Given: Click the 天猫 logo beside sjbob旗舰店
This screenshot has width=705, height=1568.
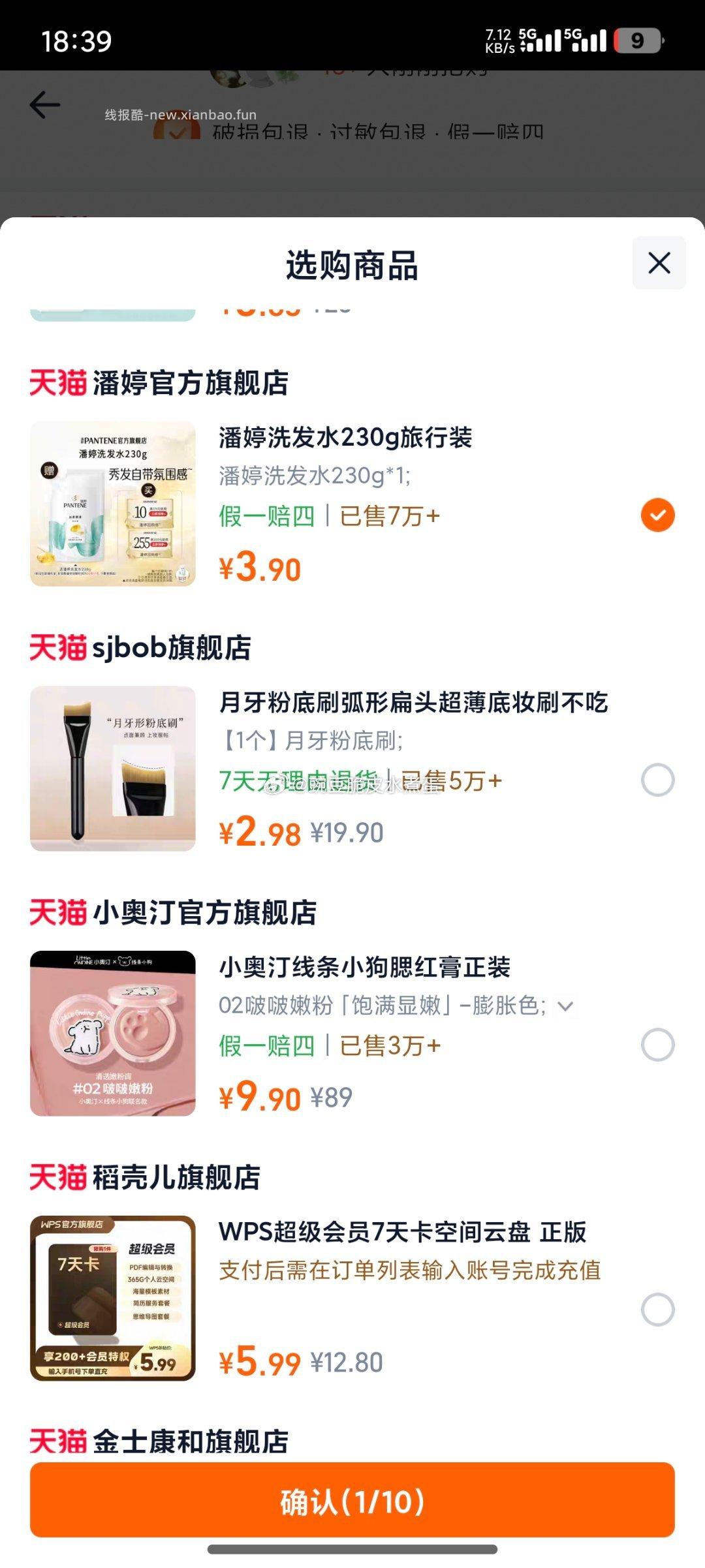Looking at the screenshot, I should click(x=57, y=646).
